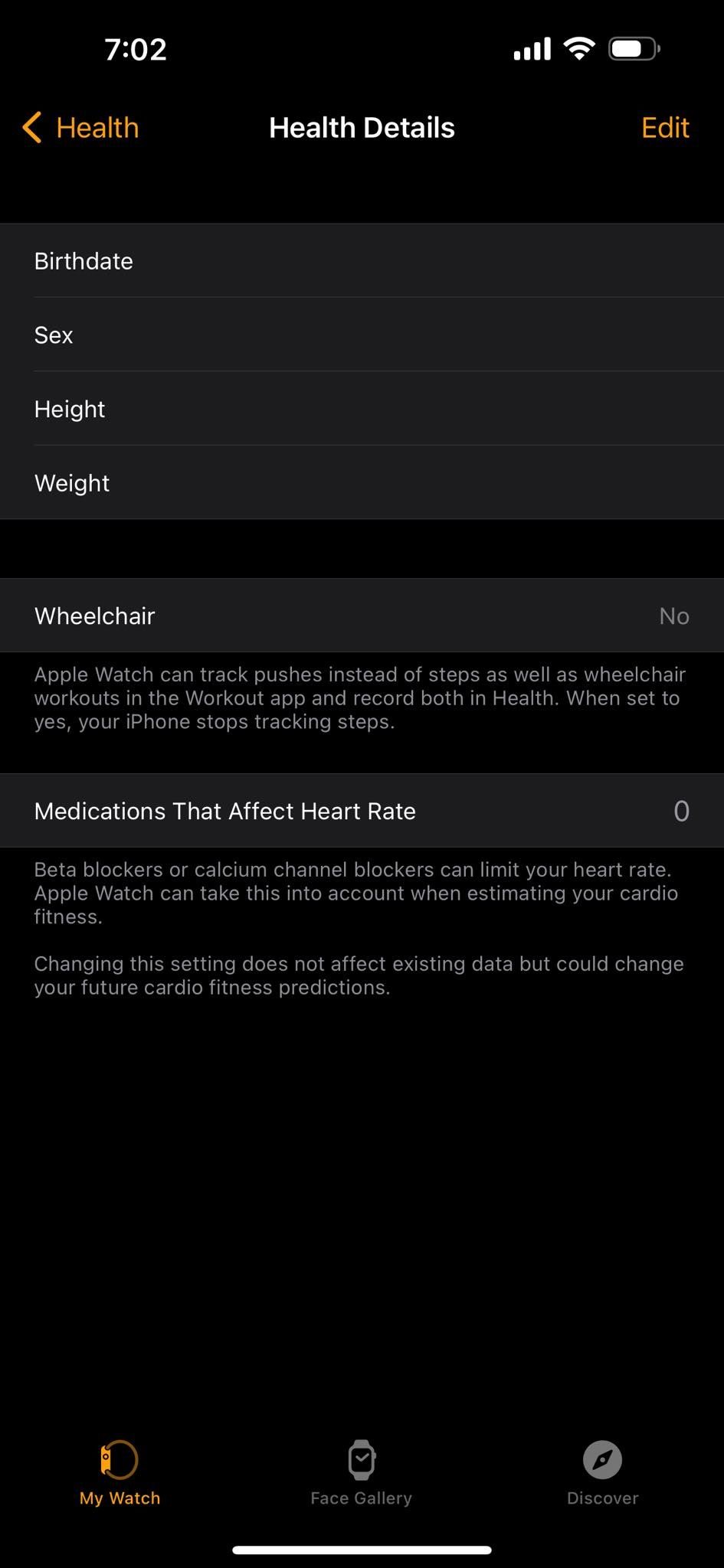This screenshot has height=1568, width=724.
Task: Open the Height selection row
Action: tap(362, 409)
